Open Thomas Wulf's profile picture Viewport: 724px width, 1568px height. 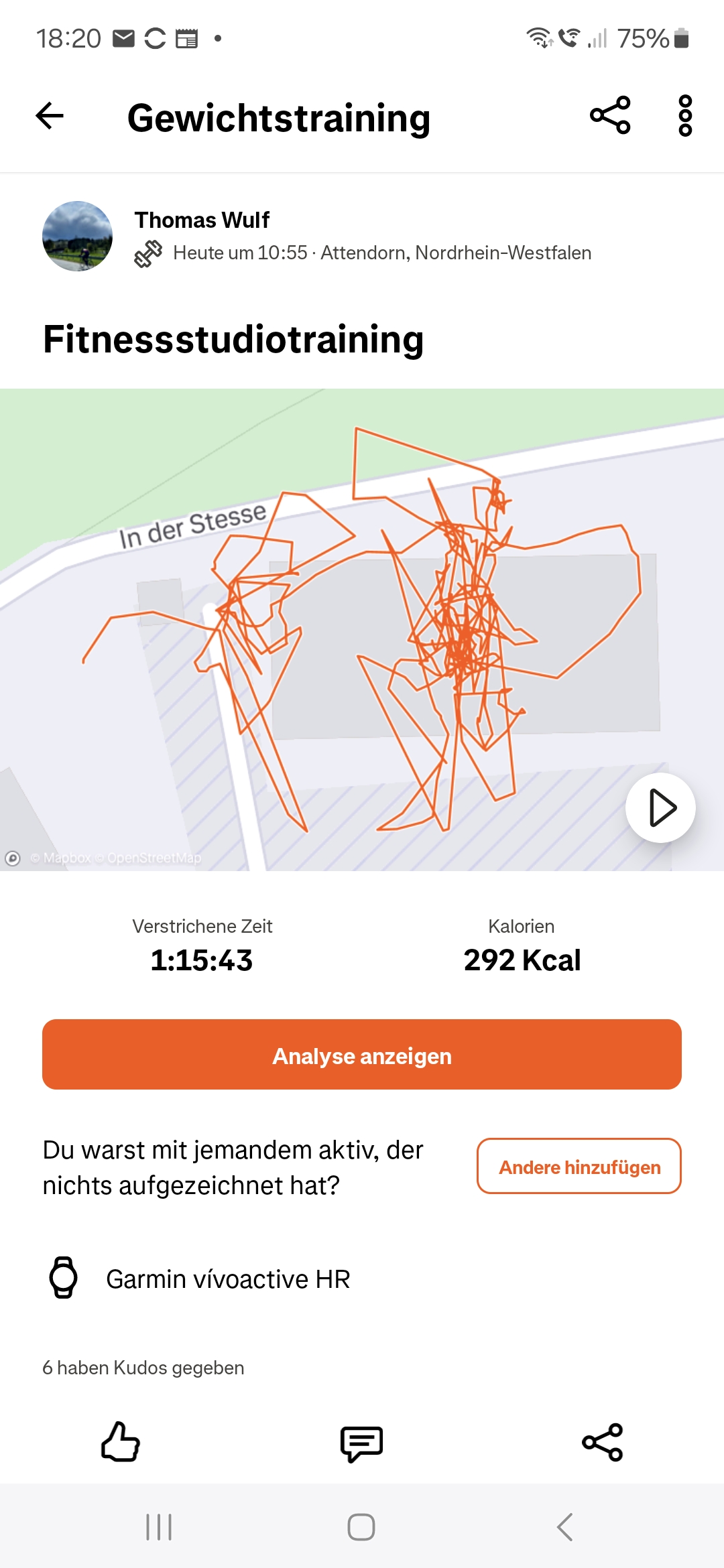(x=77, y=236)
